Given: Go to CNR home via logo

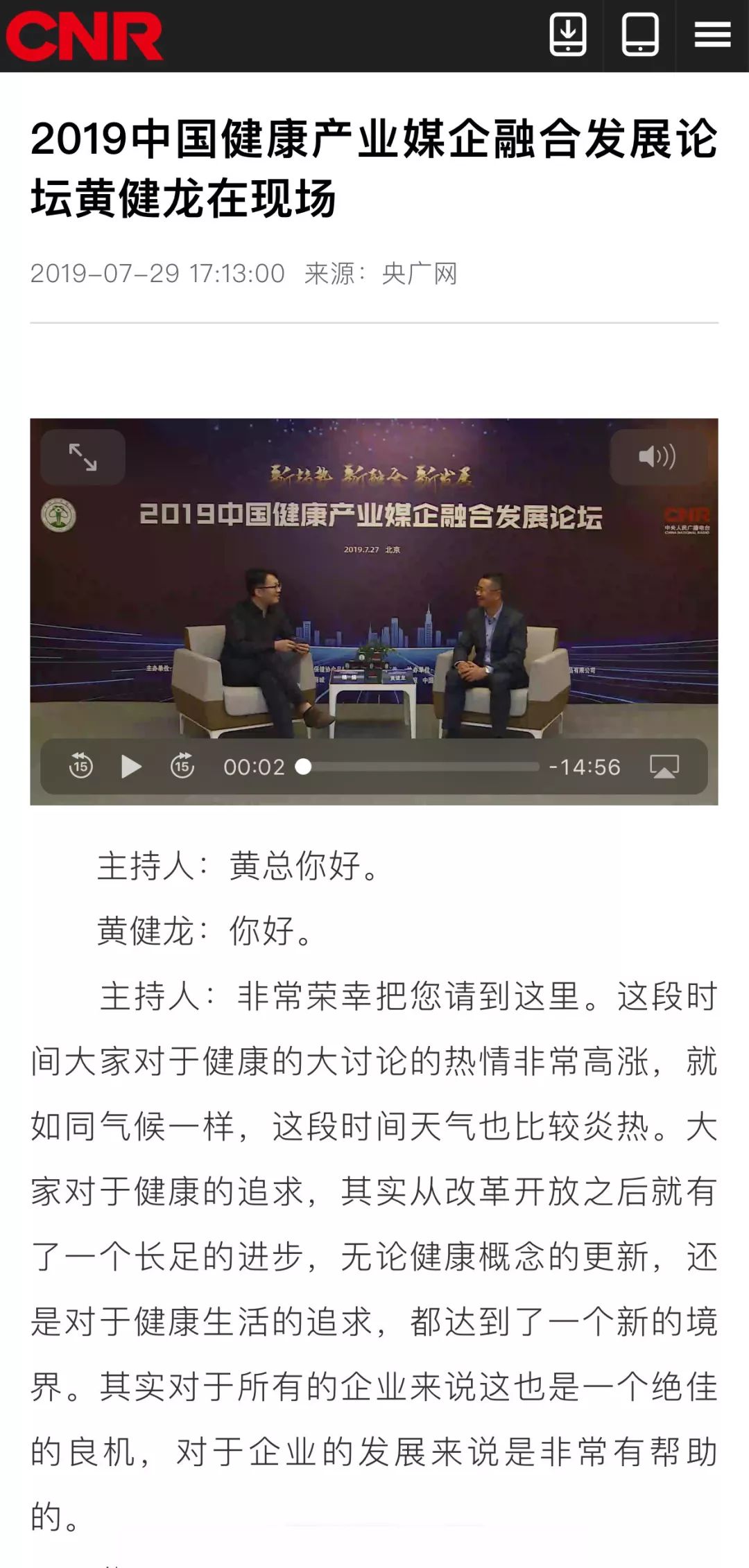Looking at the screenshot, I should tap(85, 36).
